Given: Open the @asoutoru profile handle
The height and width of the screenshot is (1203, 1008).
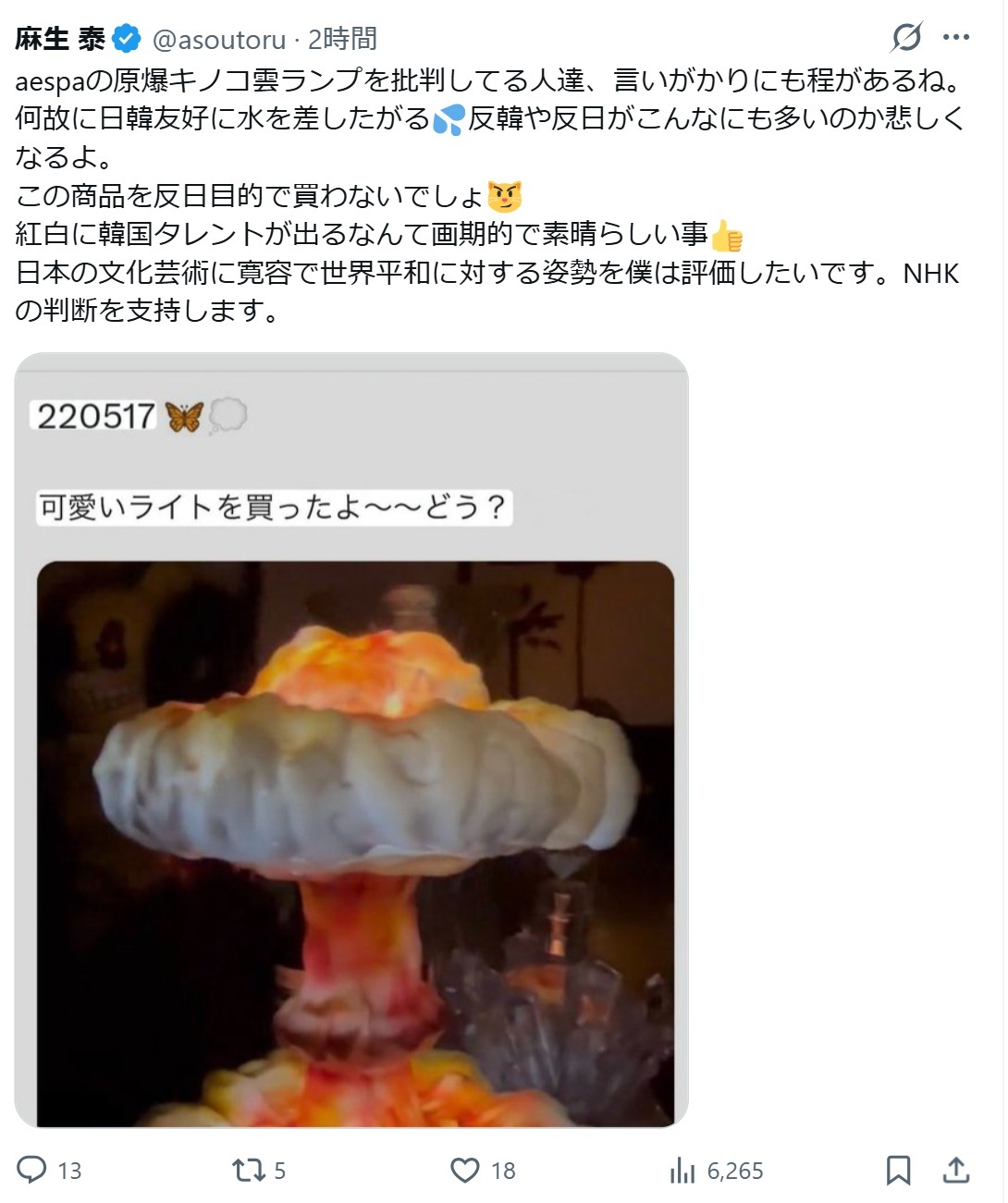Looking at the screenshot, I should point(219,38).
